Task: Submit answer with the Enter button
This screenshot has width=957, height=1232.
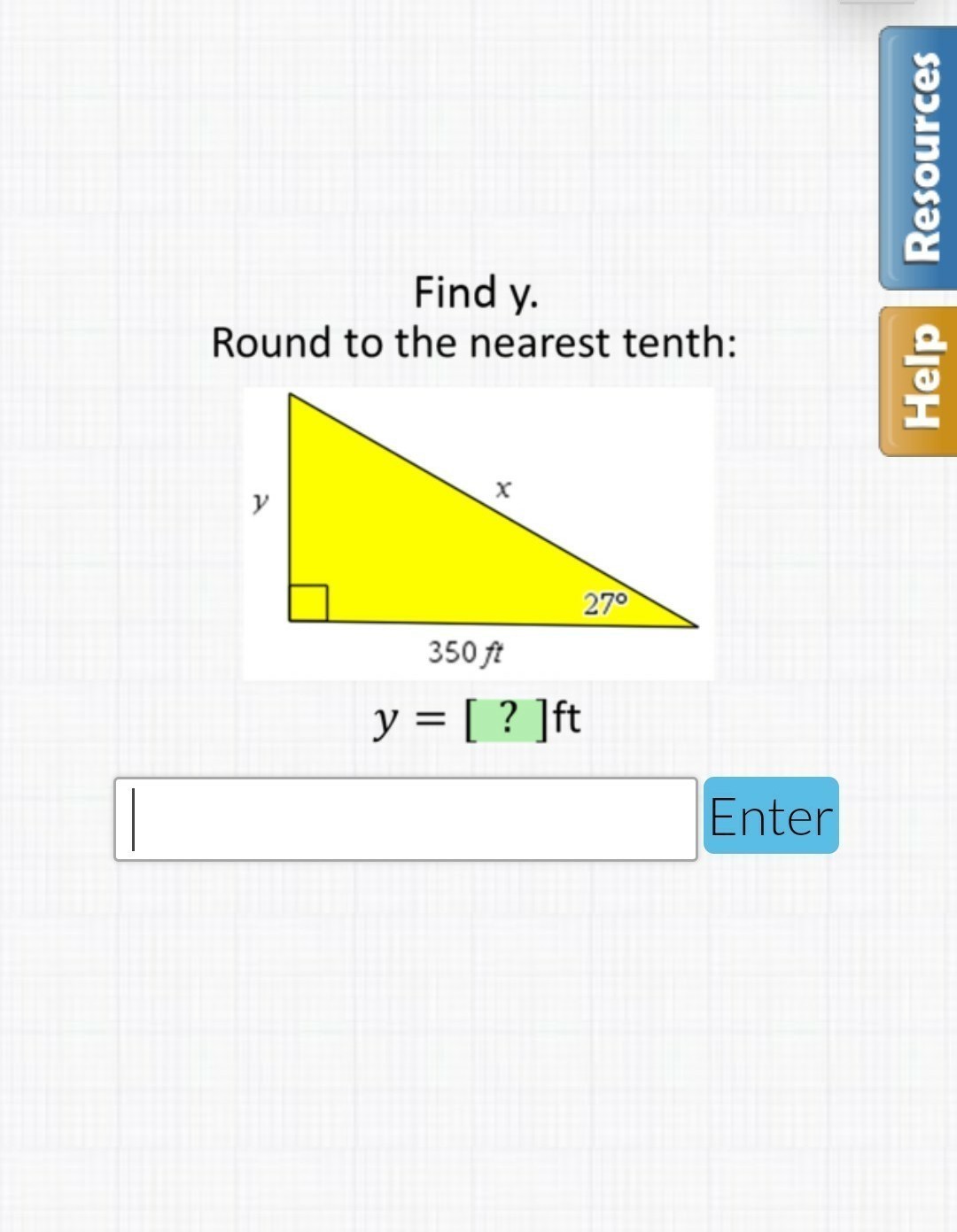Action: 771,816
